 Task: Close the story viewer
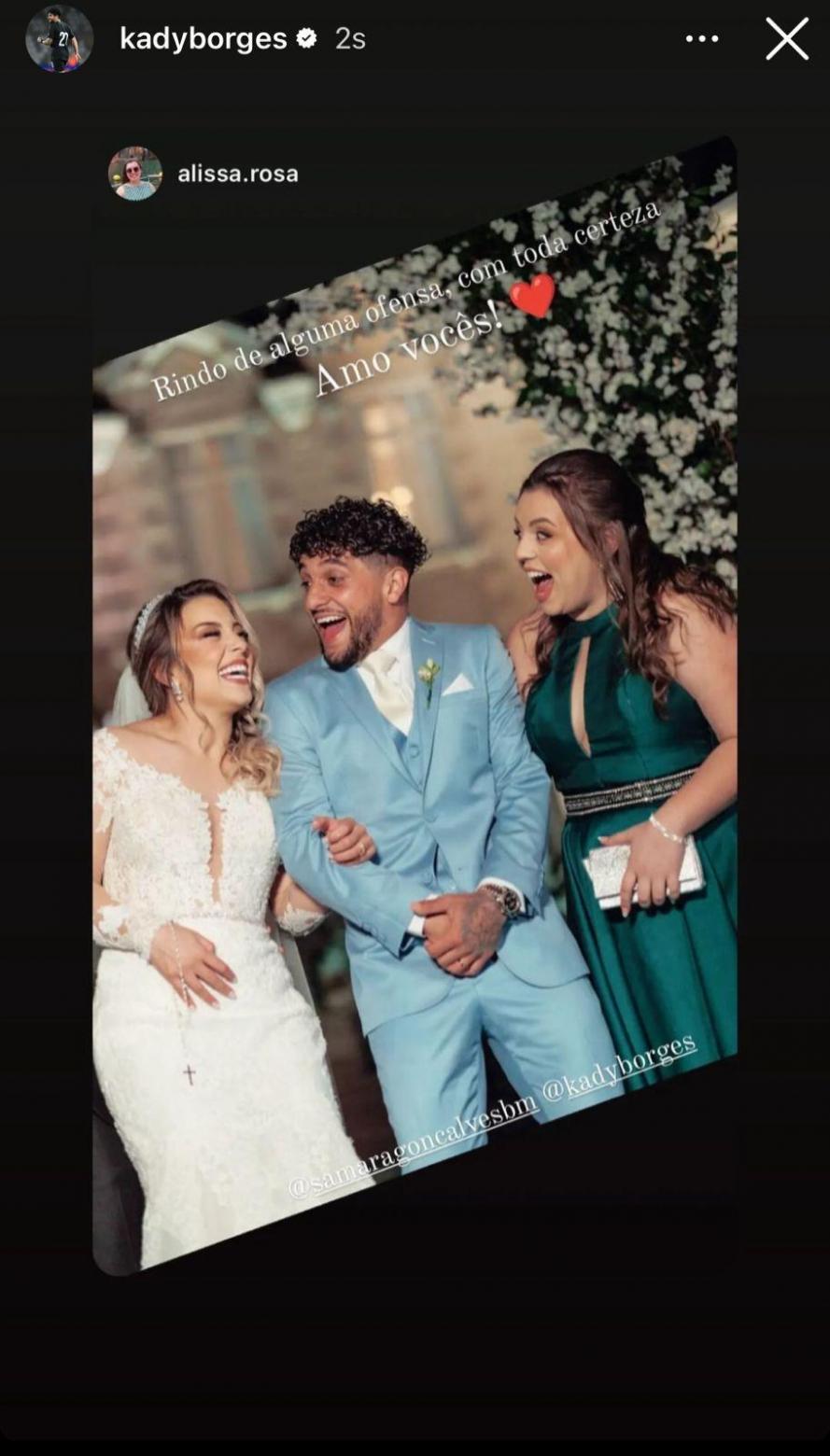point(786,39)
